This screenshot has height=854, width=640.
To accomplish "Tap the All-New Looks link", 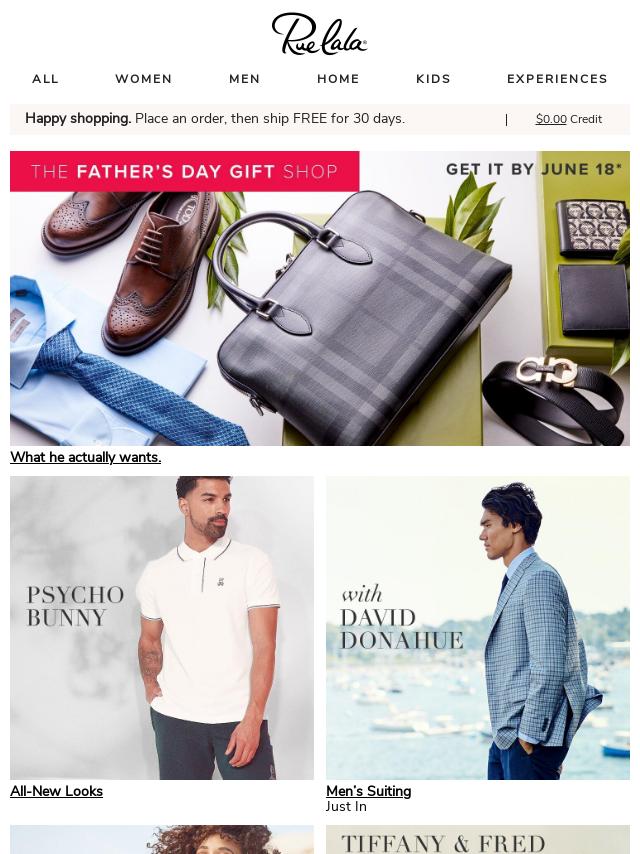I will (x=56, y=791).
